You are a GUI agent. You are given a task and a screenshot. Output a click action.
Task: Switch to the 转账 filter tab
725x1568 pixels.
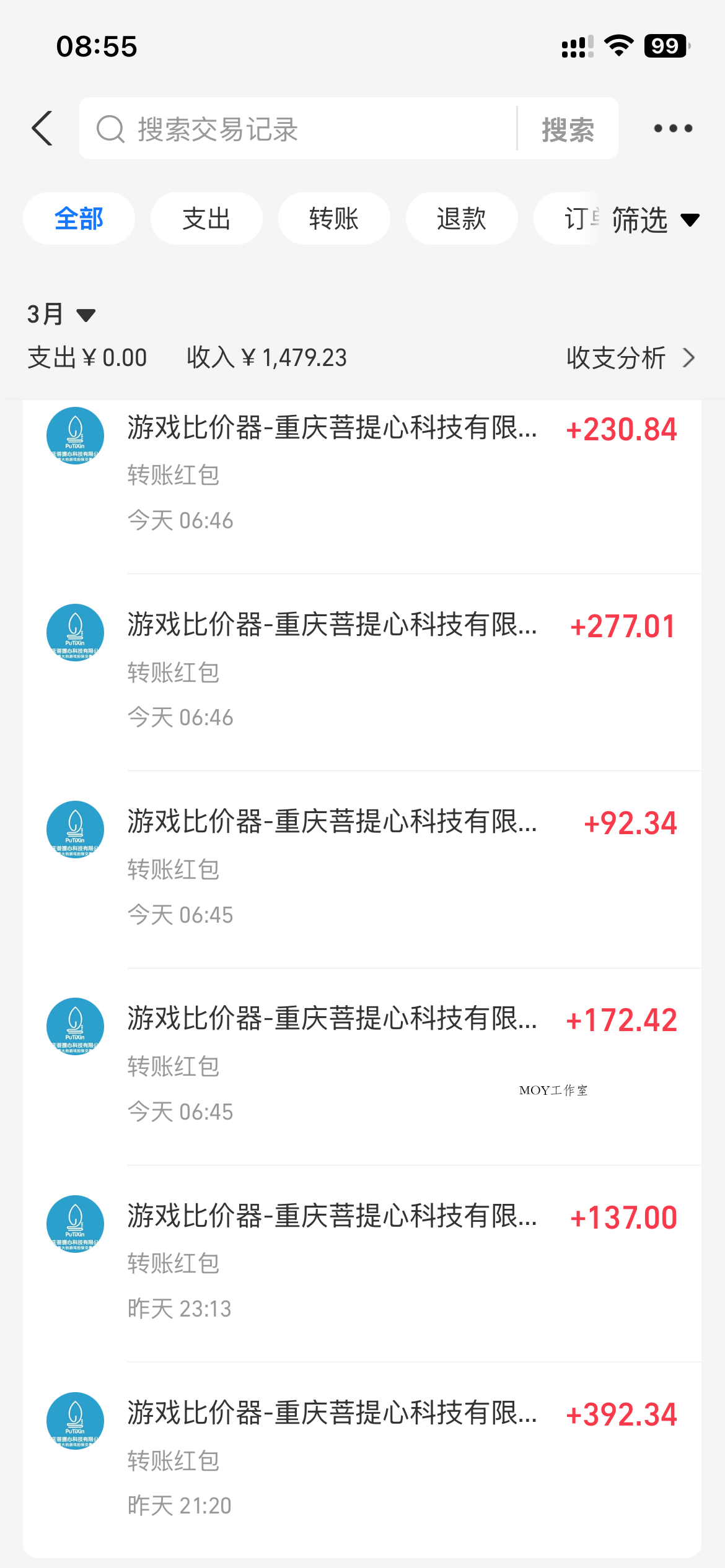click(x=333, y=218)
